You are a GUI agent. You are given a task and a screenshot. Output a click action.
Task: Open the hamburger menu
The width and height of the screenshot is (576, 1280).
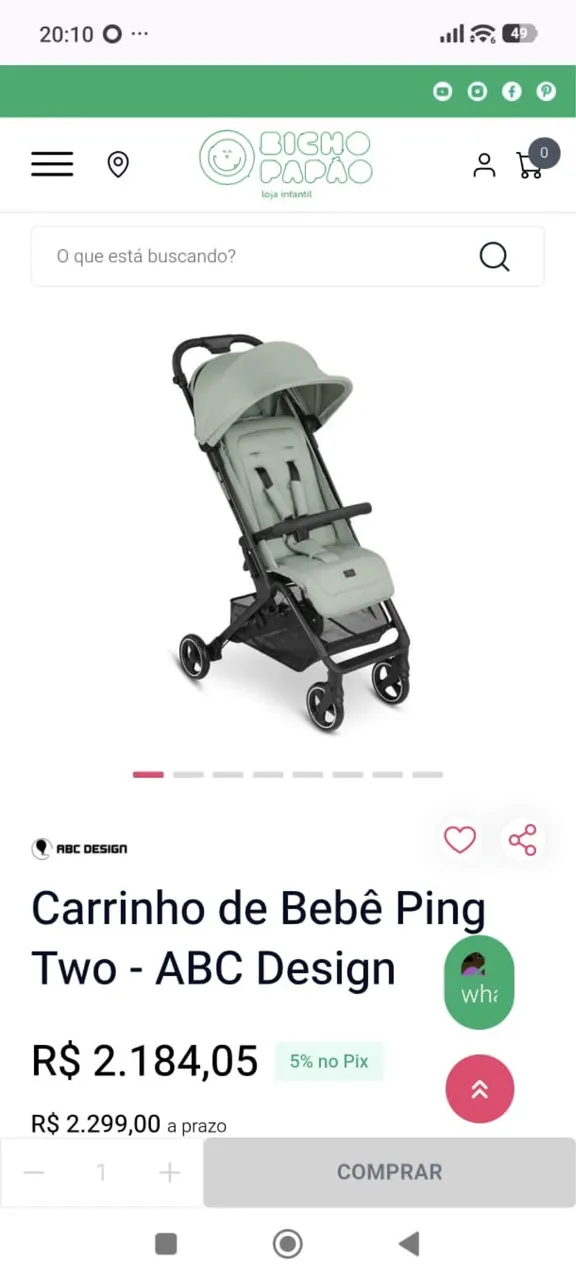pyautogui.click(x=52, y=164)
